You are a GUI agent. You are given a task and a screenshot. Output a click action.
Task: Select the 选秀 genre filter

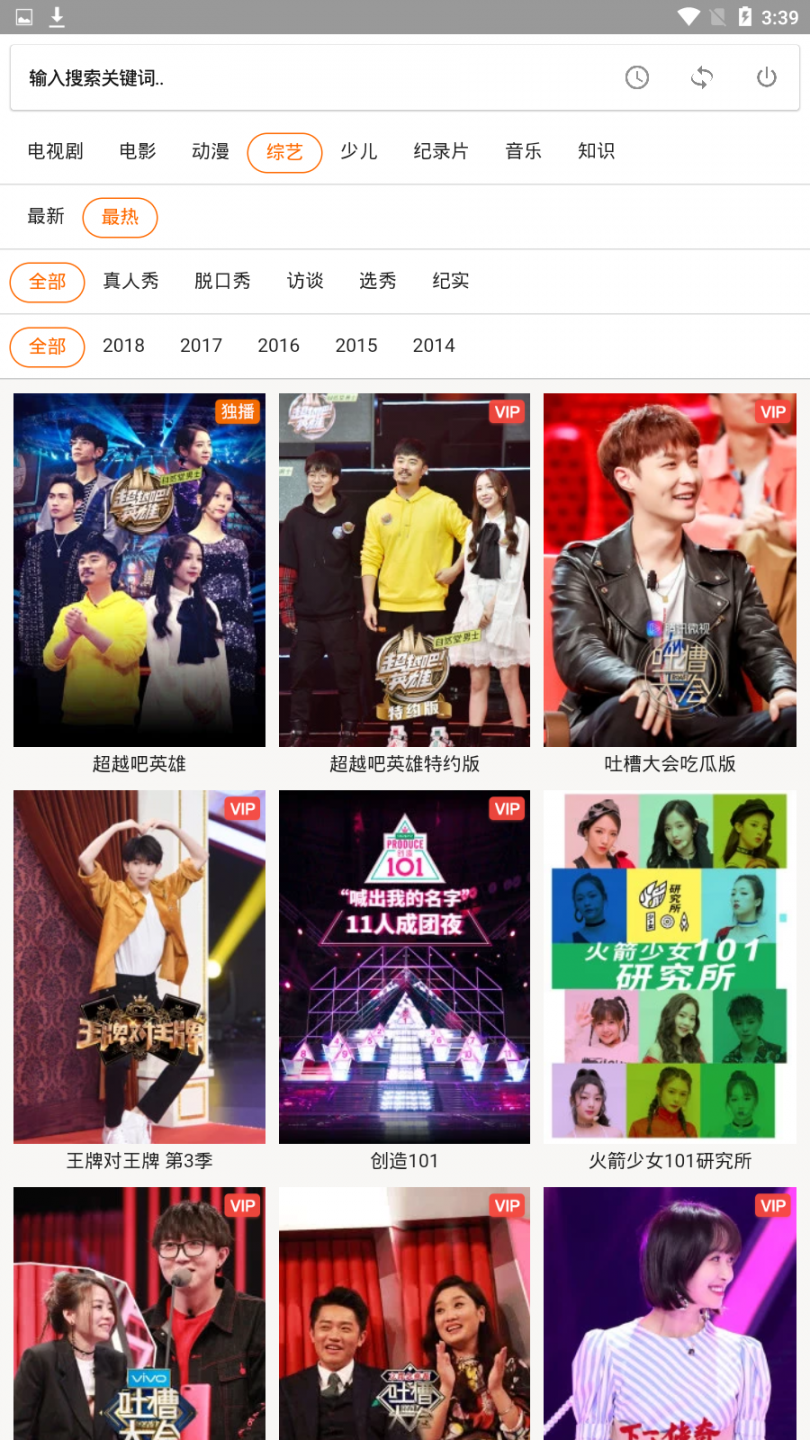[x=378, y=282]
